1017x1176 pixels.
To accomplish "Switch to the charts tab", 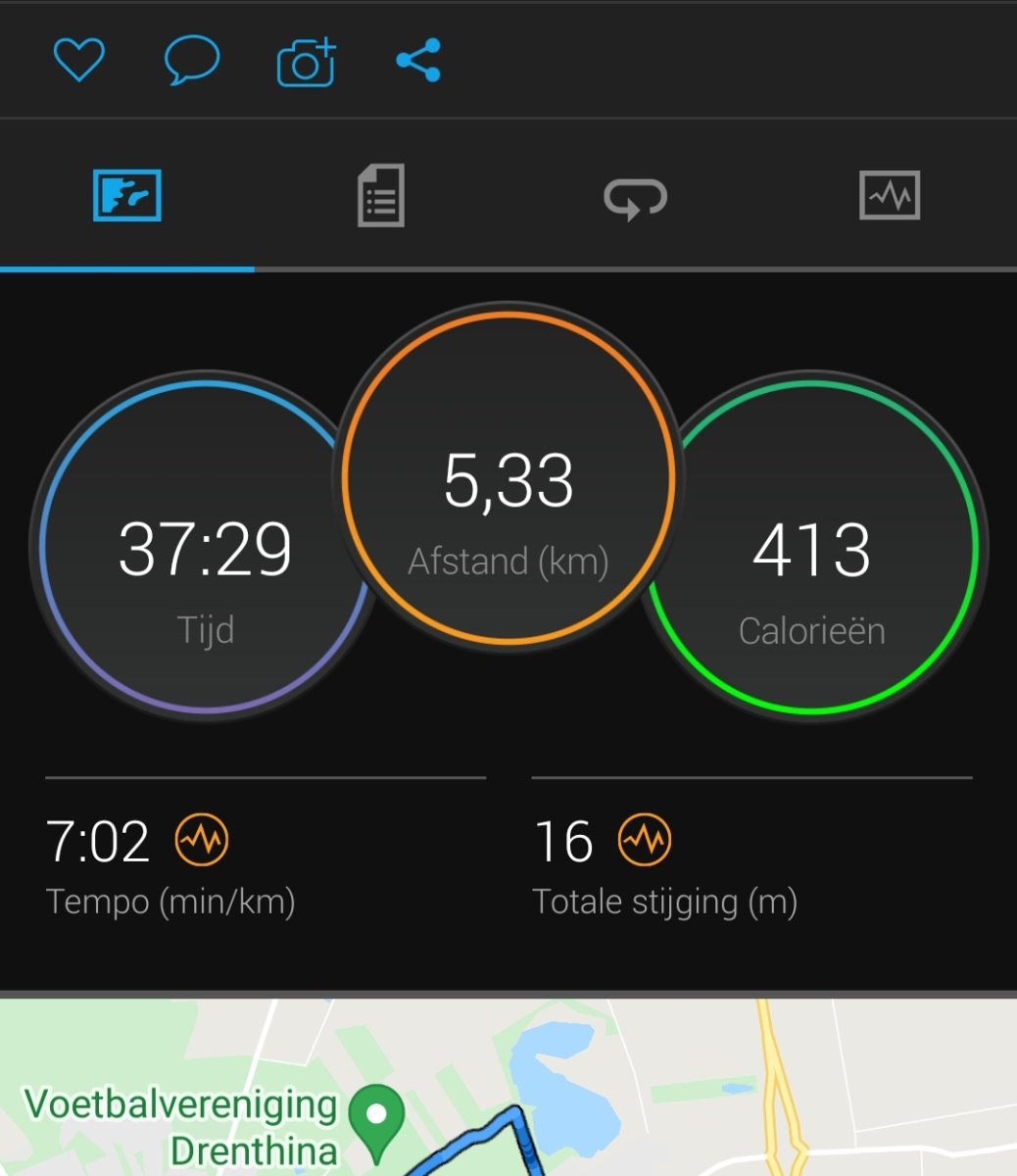I will [889, 196].
